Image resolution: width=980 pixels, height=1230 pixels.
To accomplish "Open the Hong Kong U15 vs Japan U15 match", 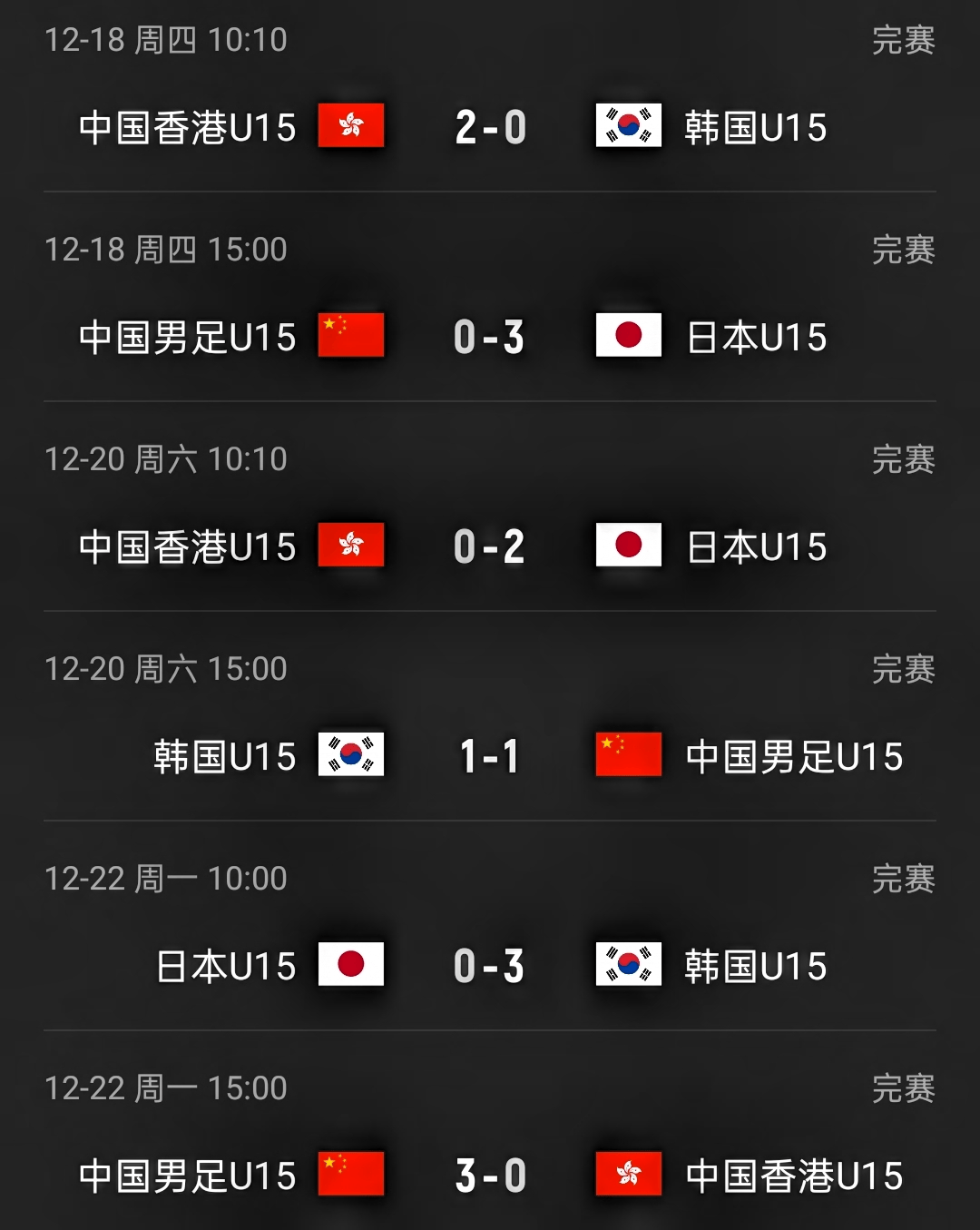I will coord(490,546).
